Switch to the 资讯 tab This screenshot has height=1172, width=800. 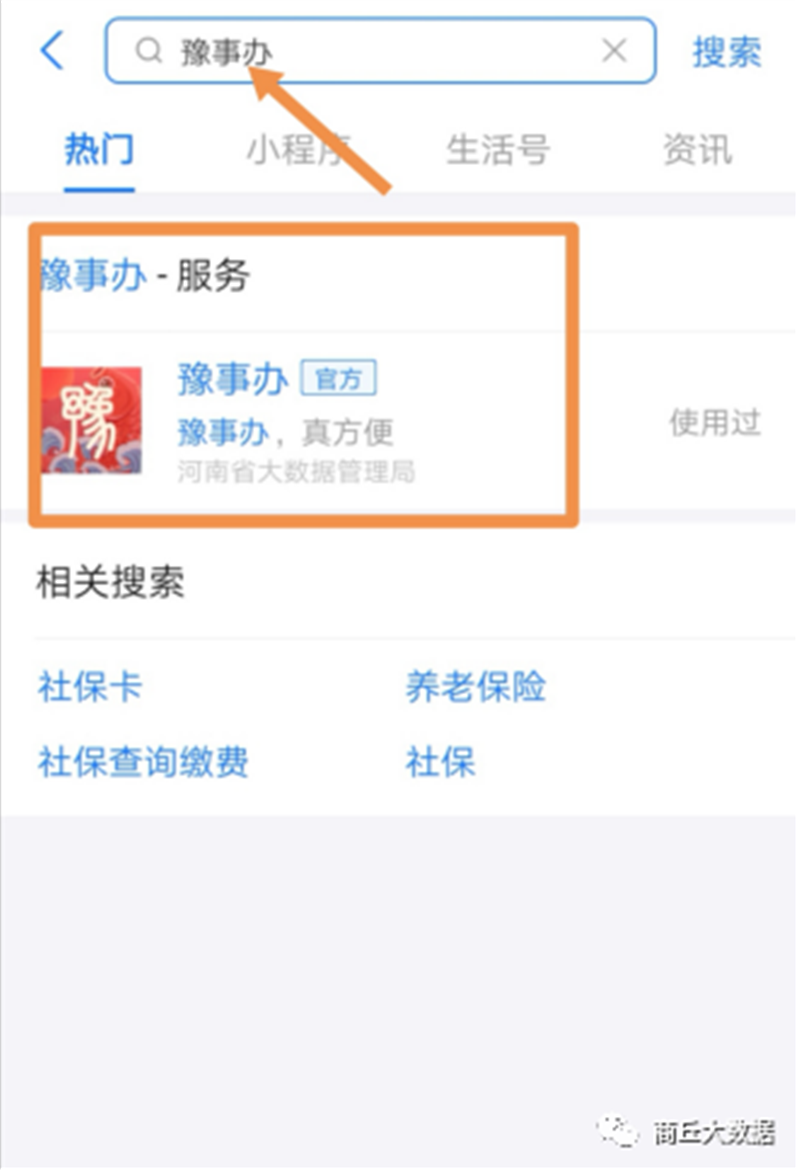[x=697, y=150]
